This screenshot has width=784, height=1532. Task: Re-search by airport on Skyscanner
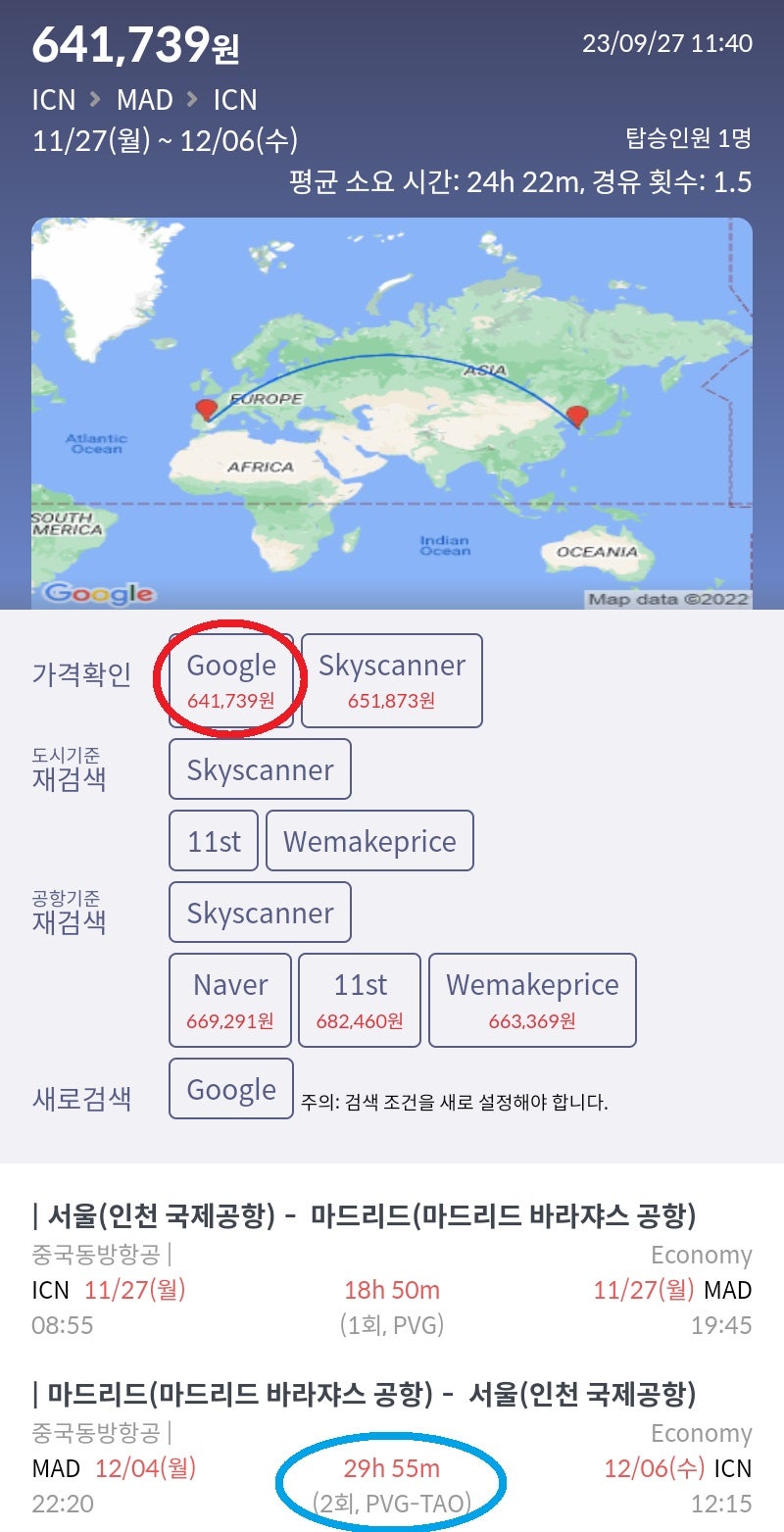260,913
